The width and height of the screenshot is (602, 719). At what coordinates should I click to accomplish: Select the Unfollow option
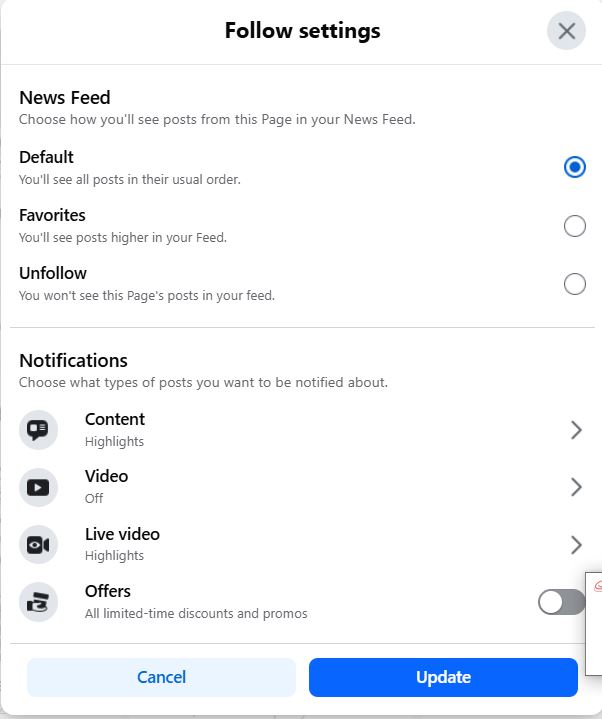pos(574,284)
